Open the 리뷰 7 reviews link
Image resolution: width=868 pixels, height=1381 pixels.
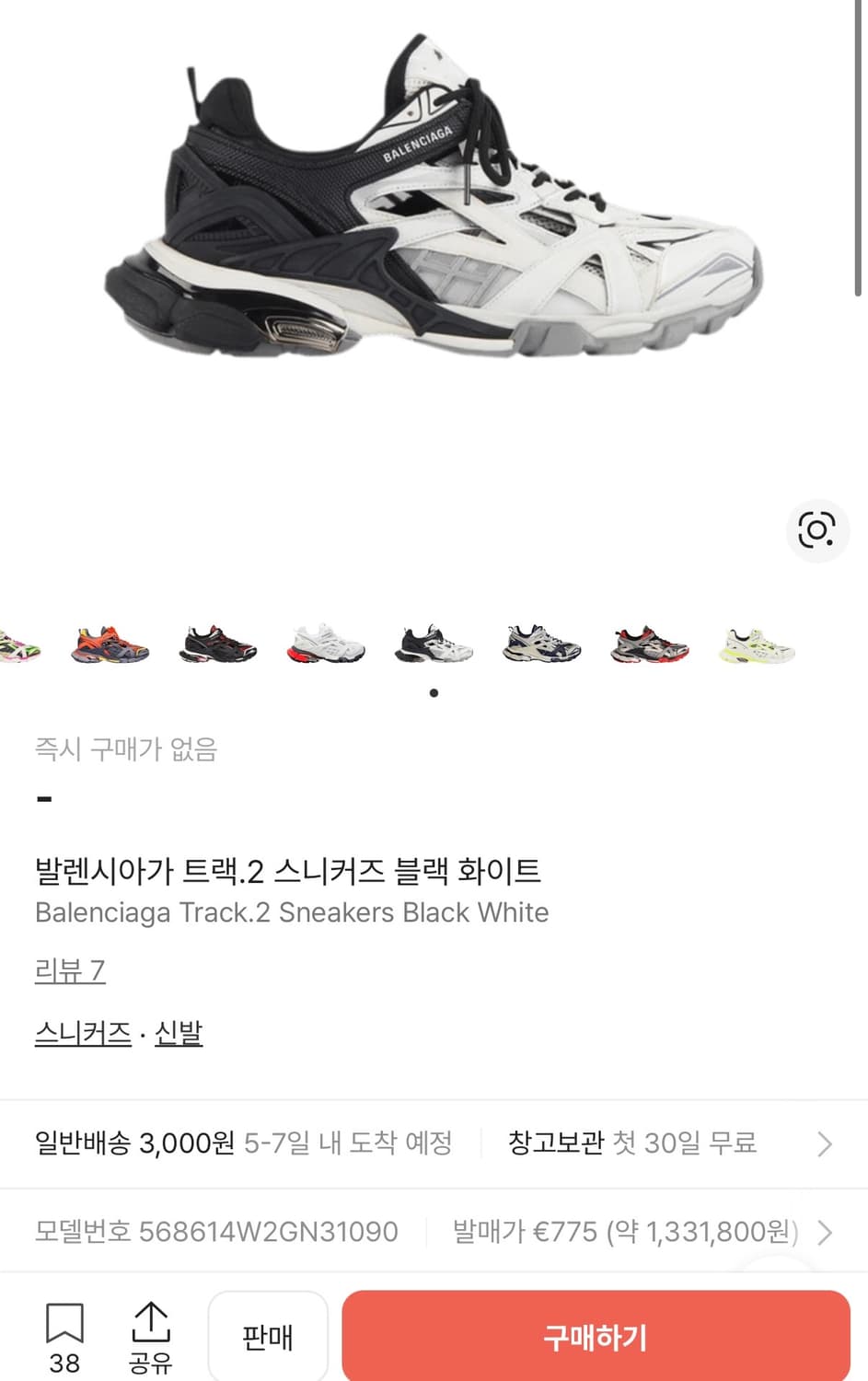pos(69,969)
